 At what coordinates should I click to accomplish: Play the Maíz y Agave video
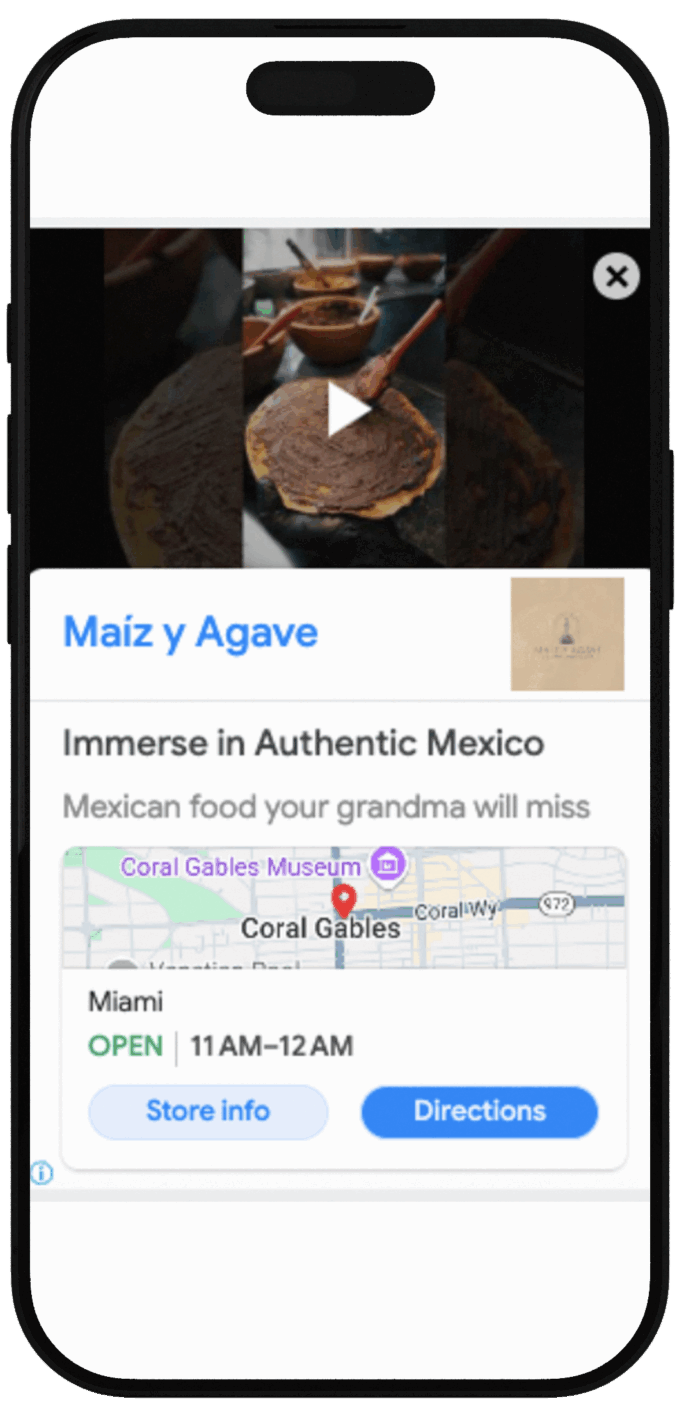(346, 410)
